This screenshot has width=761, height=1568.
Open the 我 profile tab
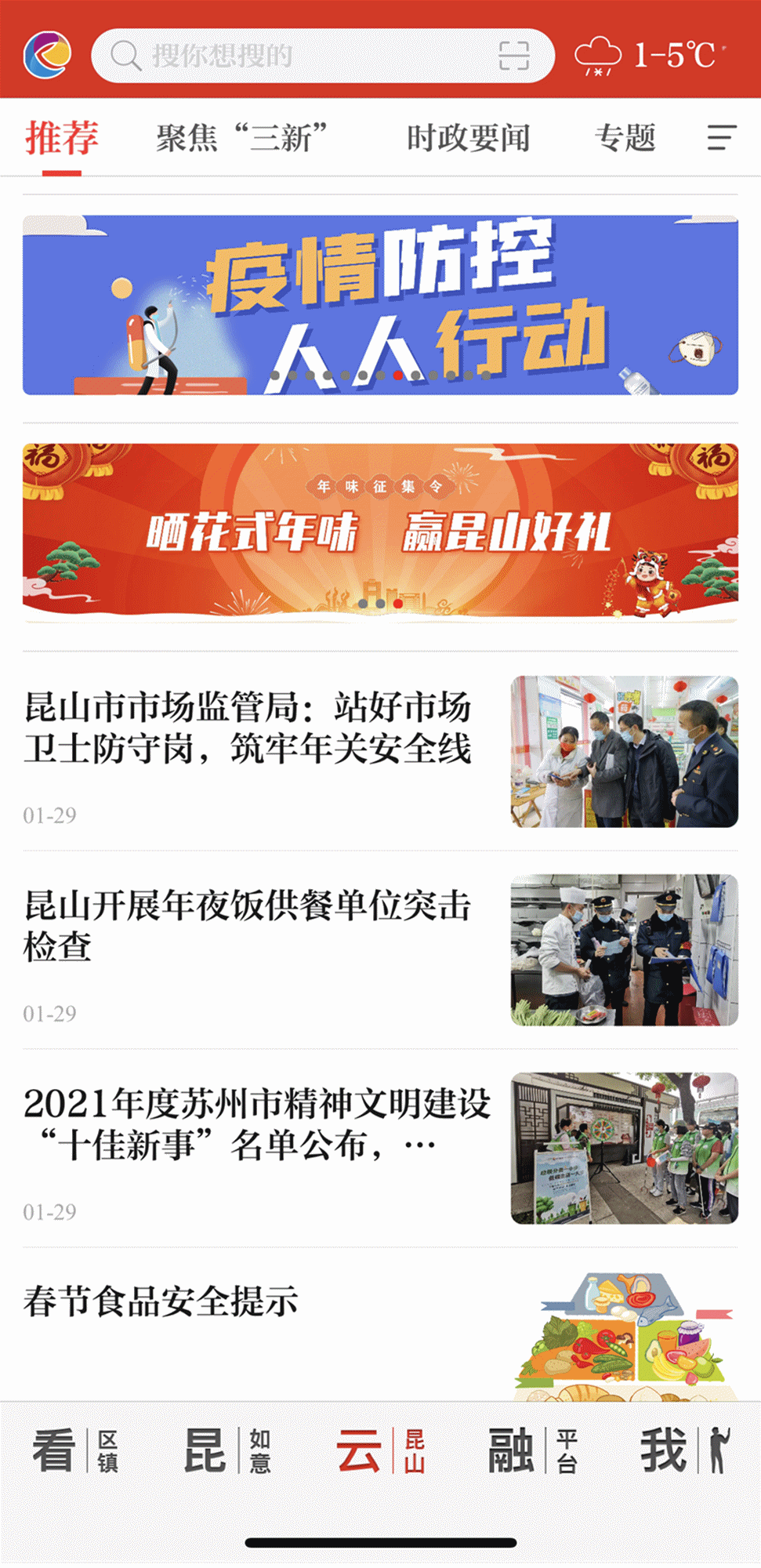tap(684, 1450)
